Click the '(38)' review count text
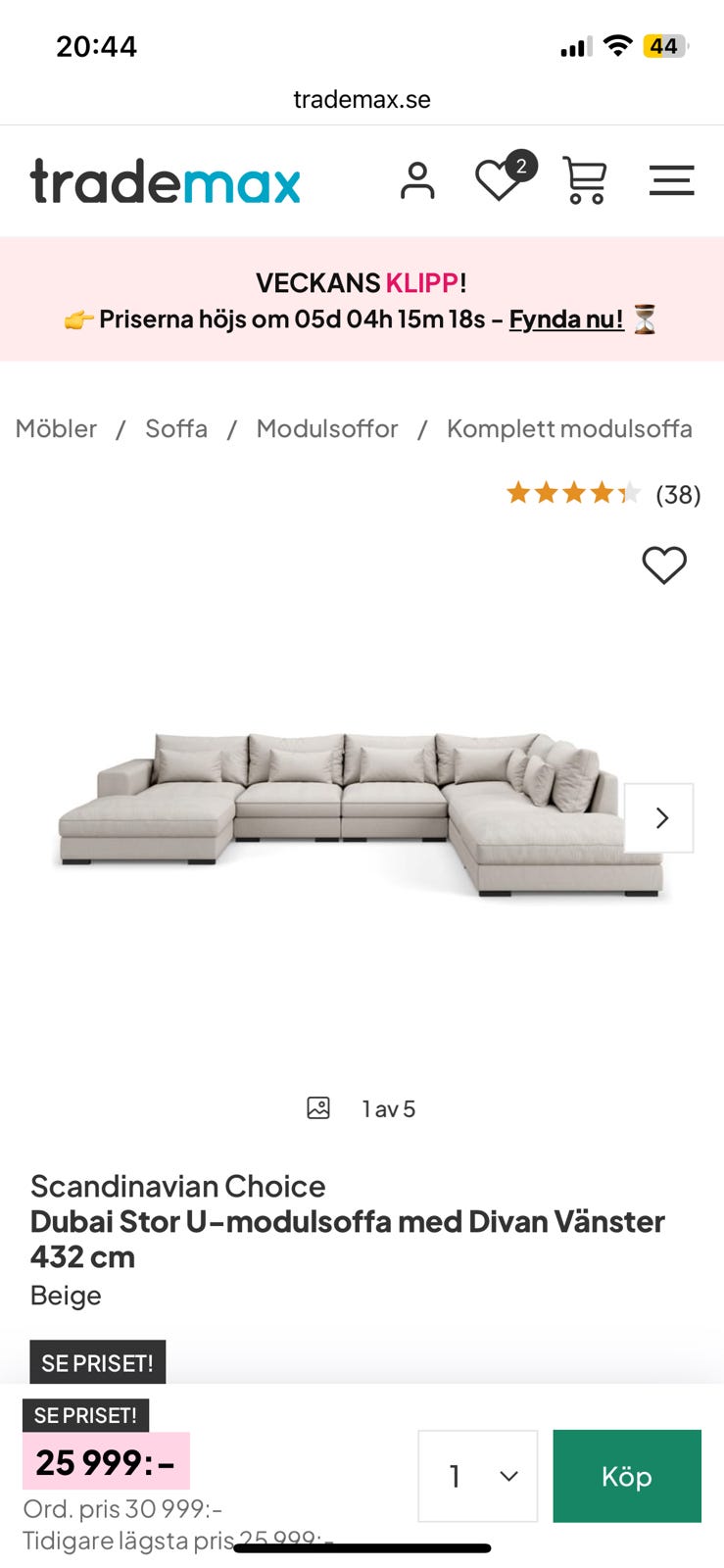Image resolution: width=724 pixels, height=1568 pixels. (x=678, y=493)
